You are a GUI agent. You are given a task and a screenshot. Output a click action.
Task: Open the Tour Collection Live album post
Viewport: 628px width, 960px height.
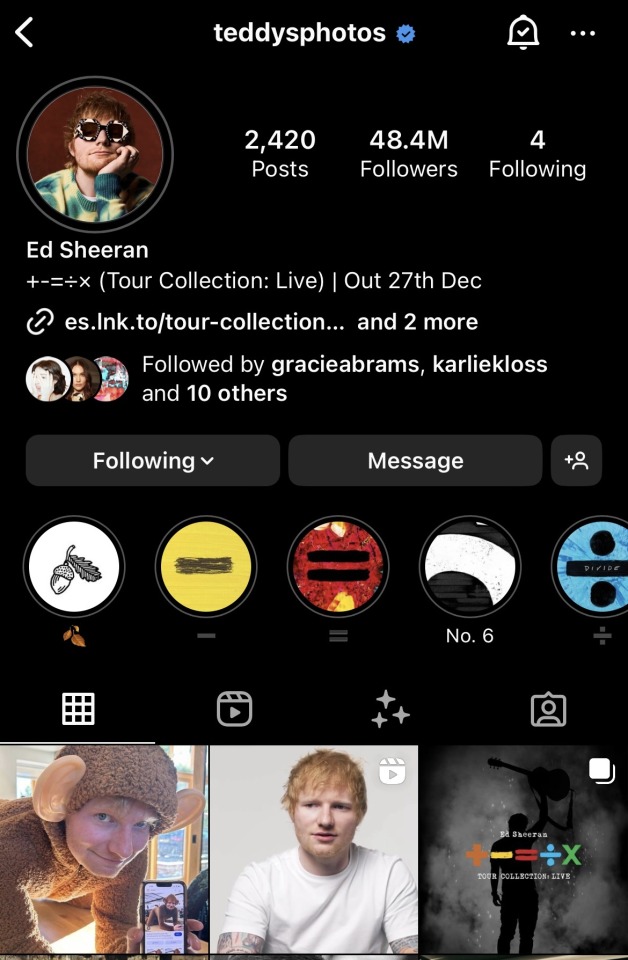tap(524, 850)
